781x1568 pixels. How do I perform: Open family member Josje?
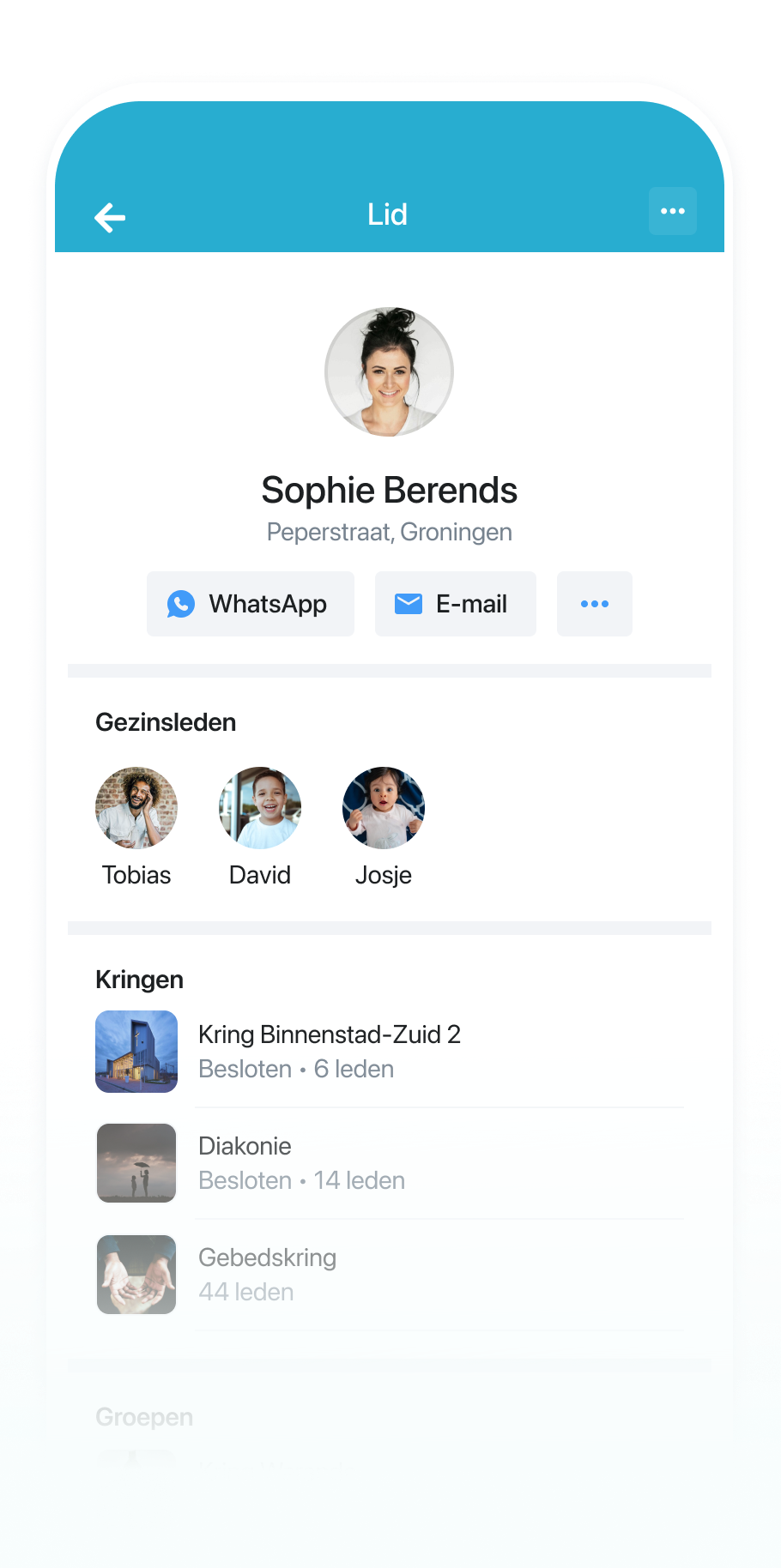384,808
